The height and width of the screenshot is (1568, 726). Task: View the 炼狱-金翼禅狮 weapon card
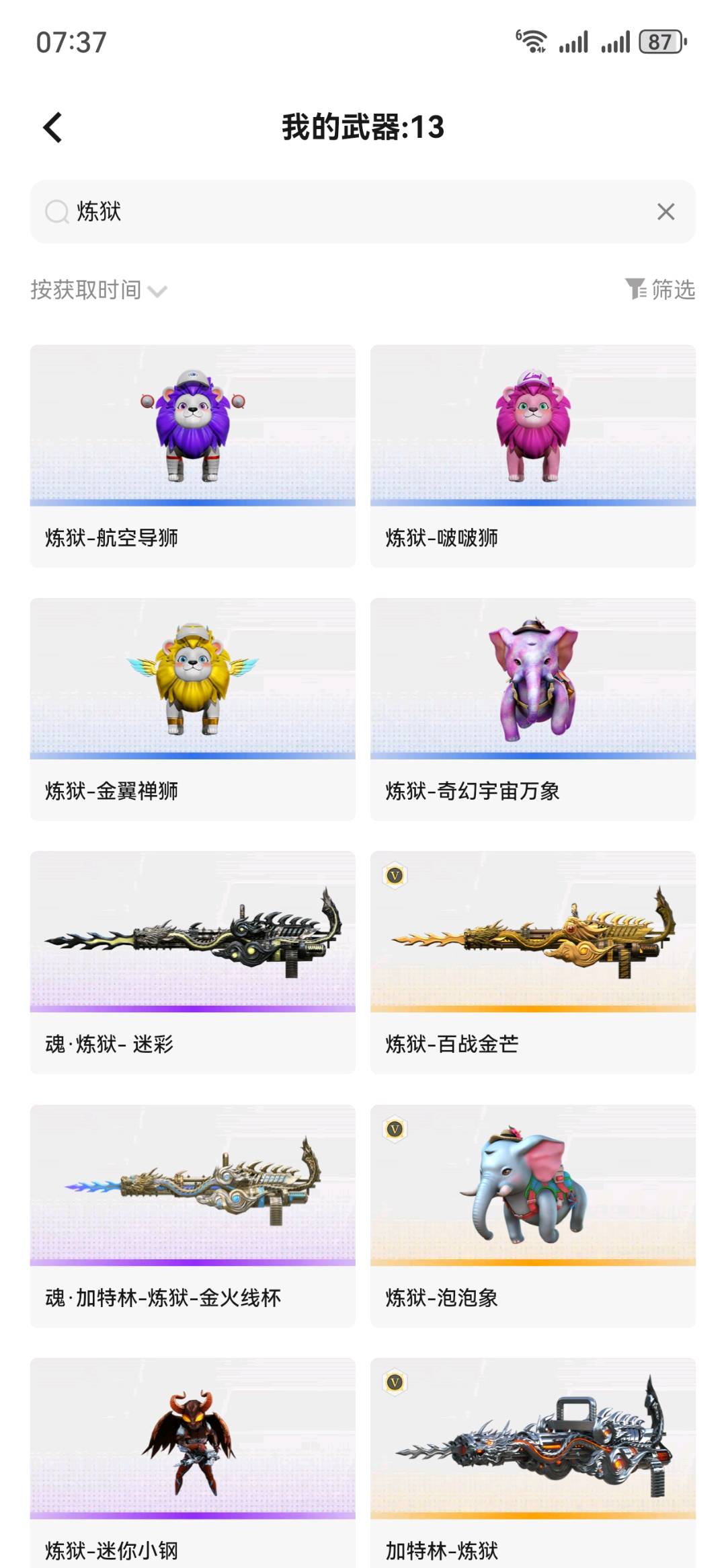[192, 708]
